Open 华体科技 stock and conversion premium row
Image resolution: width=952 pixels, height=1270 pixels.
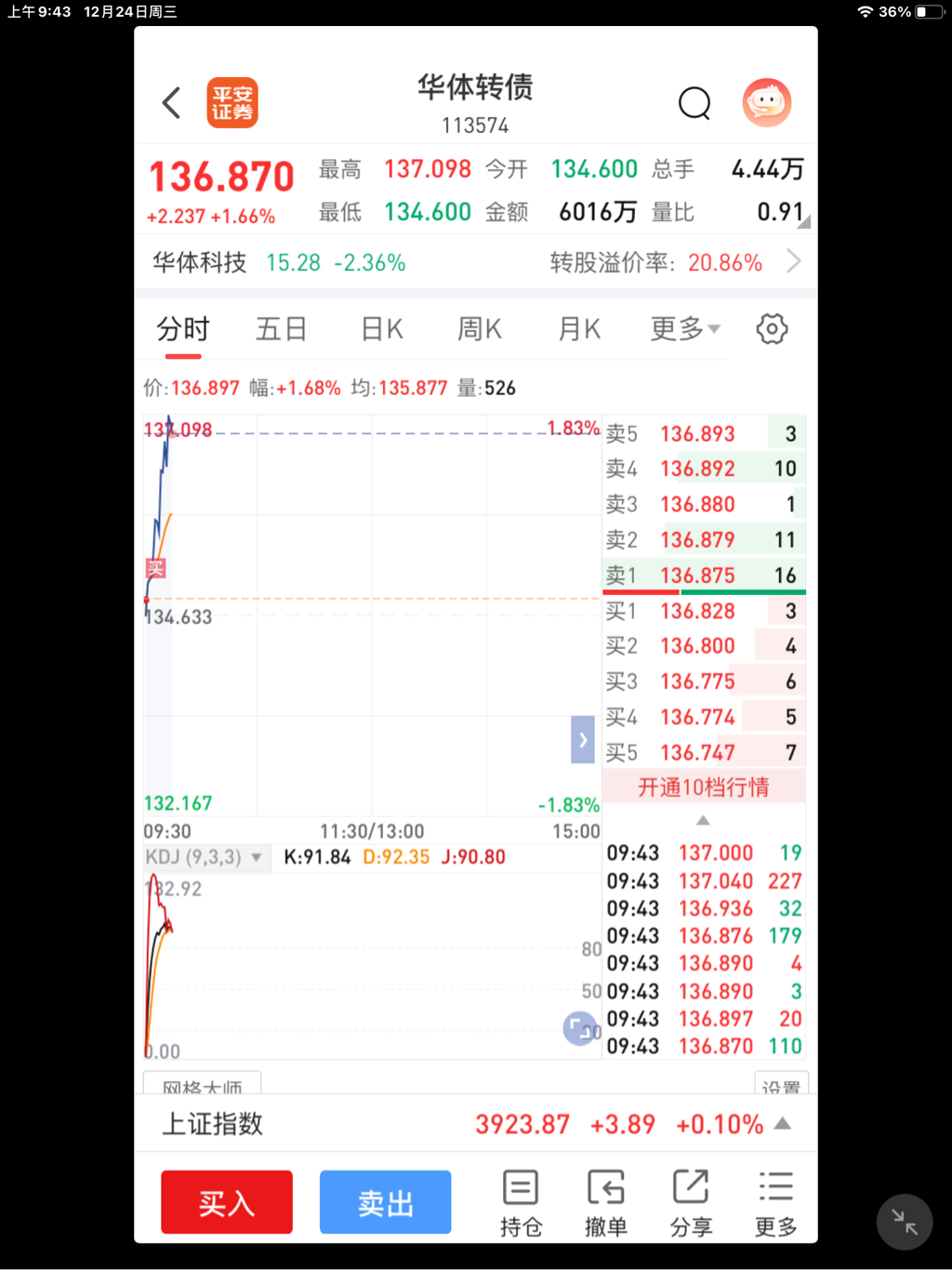(x=475, y=262)
